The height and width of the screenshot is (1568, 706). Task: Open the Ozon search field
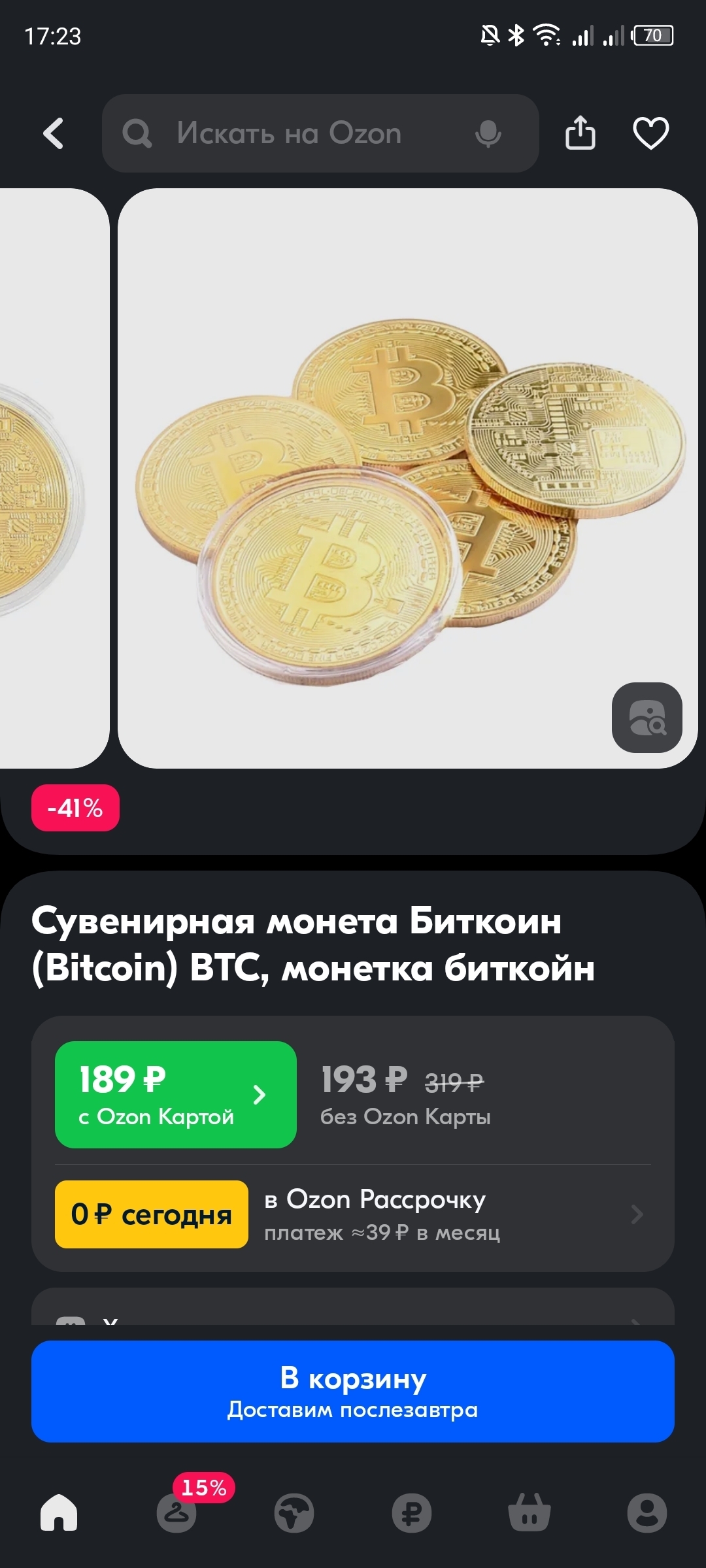tap(288, 134)
